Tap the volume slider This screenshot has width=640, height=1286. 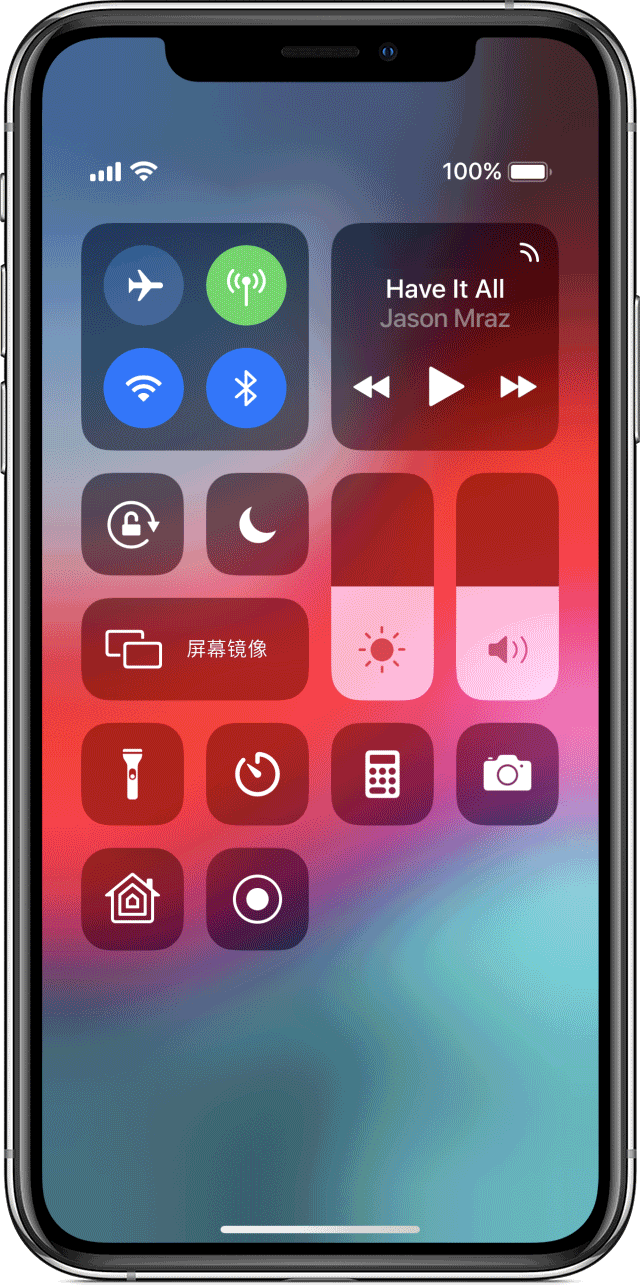tap(507, 587)
